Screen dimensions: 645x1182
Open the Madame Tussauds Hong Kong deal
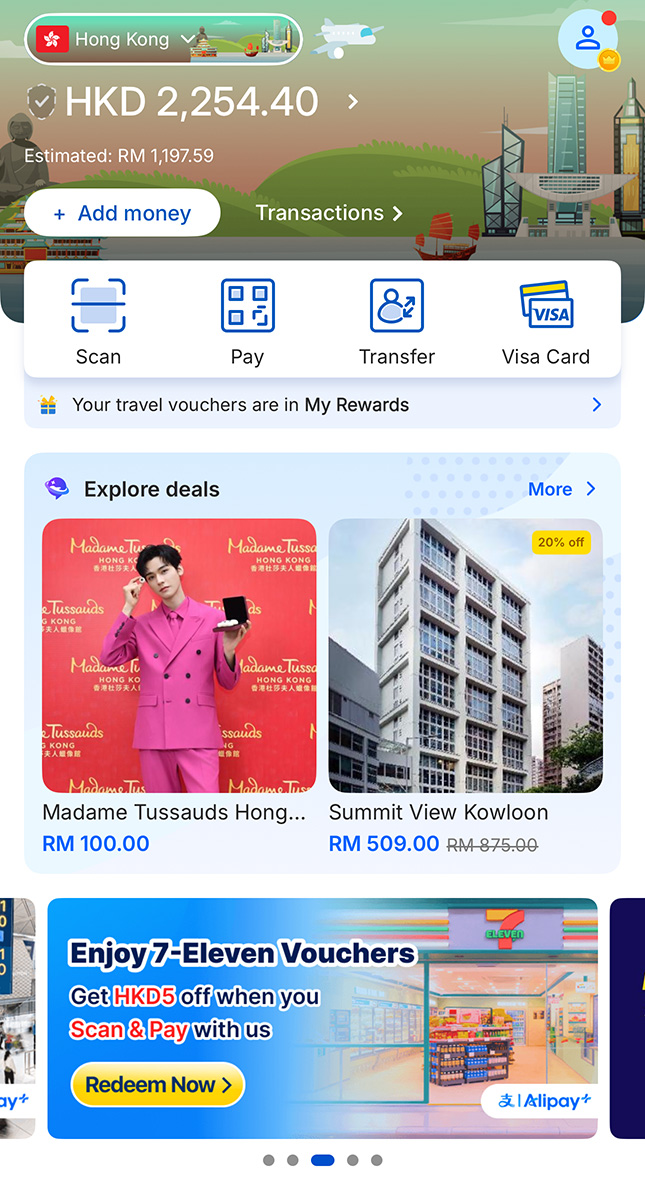(x=179, y=687)
